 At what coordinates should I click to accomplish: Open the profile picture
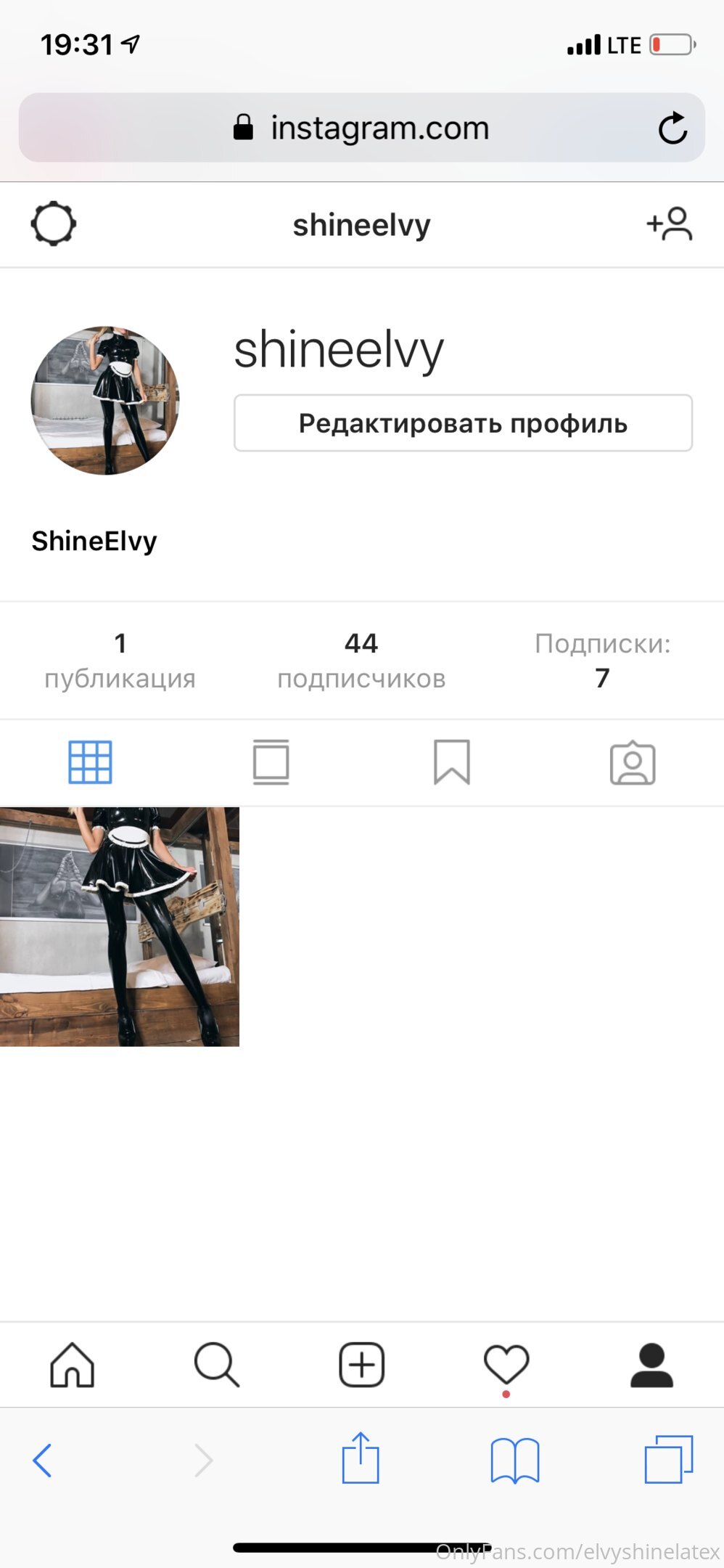pos(105,400)
